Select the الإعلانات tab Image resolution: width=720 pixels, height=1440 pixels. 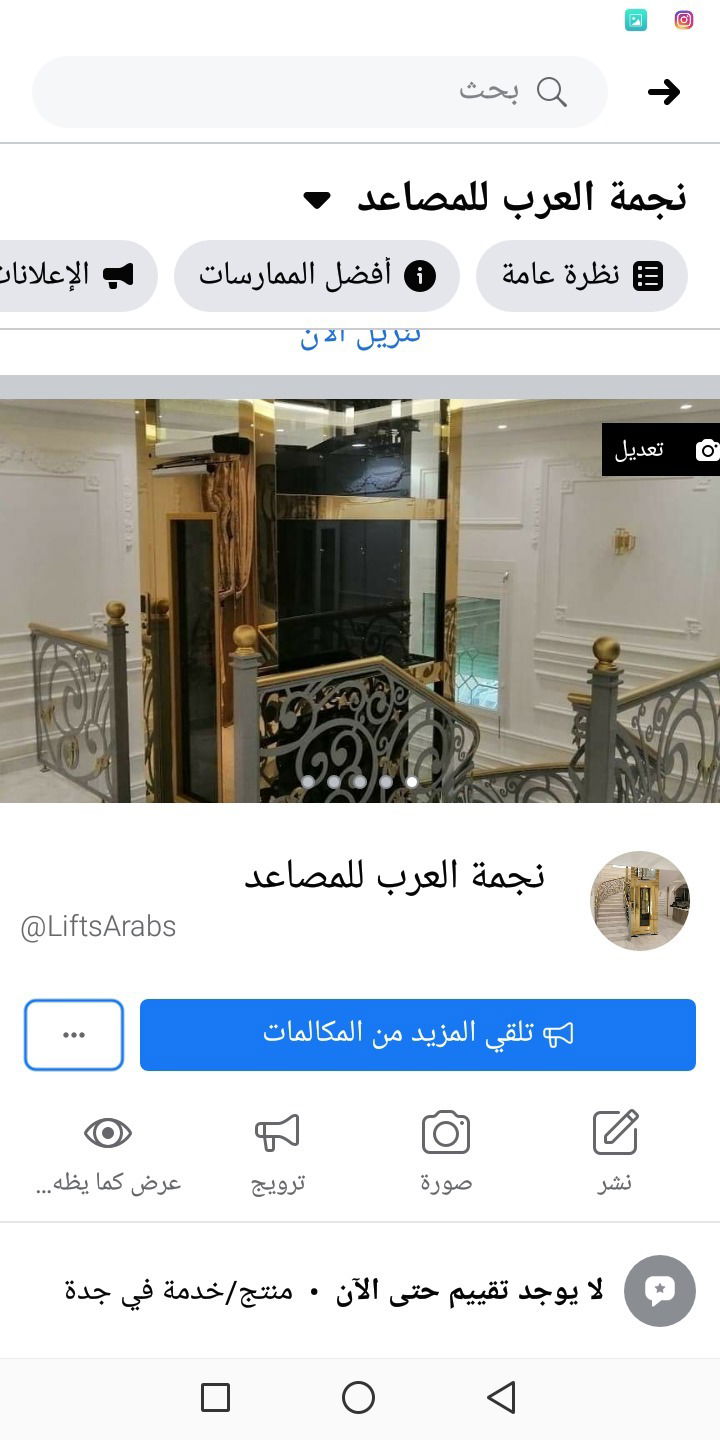(75, 275)
